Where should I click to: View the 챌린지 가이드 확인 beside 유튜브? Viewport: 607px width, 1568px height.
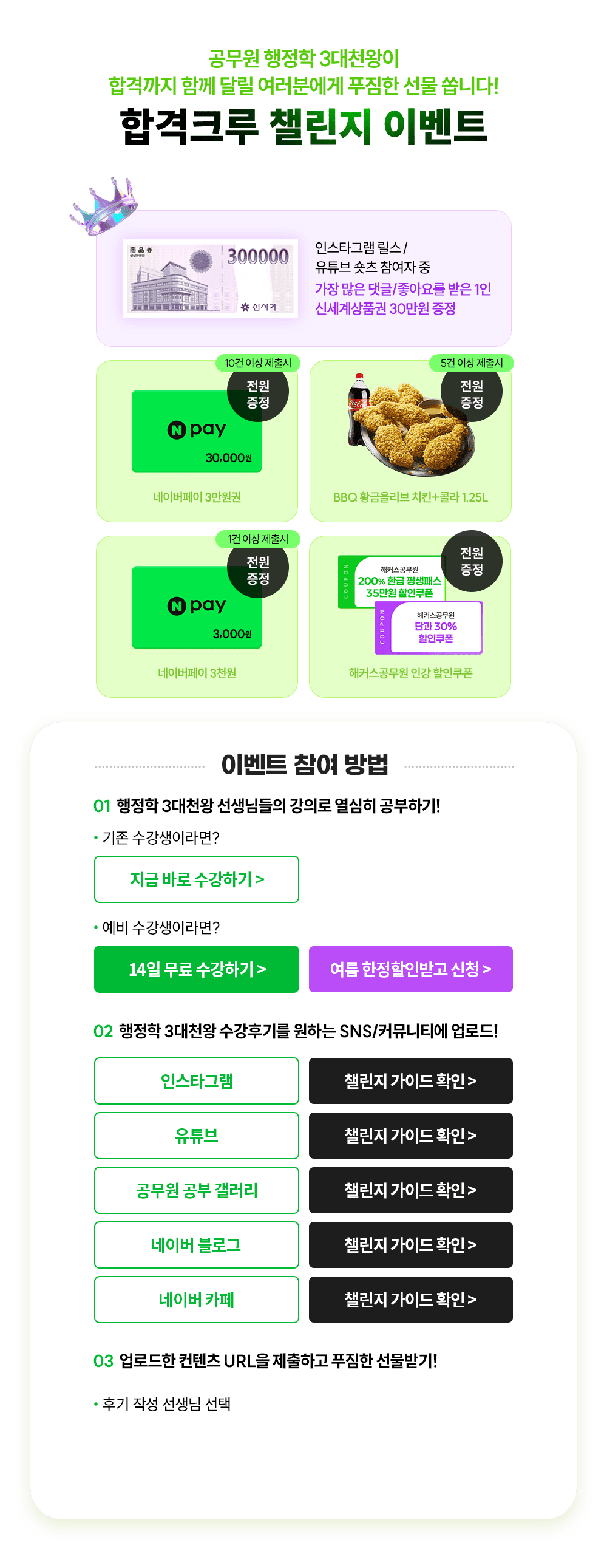pyautogui.click(x=410, y=1135)
